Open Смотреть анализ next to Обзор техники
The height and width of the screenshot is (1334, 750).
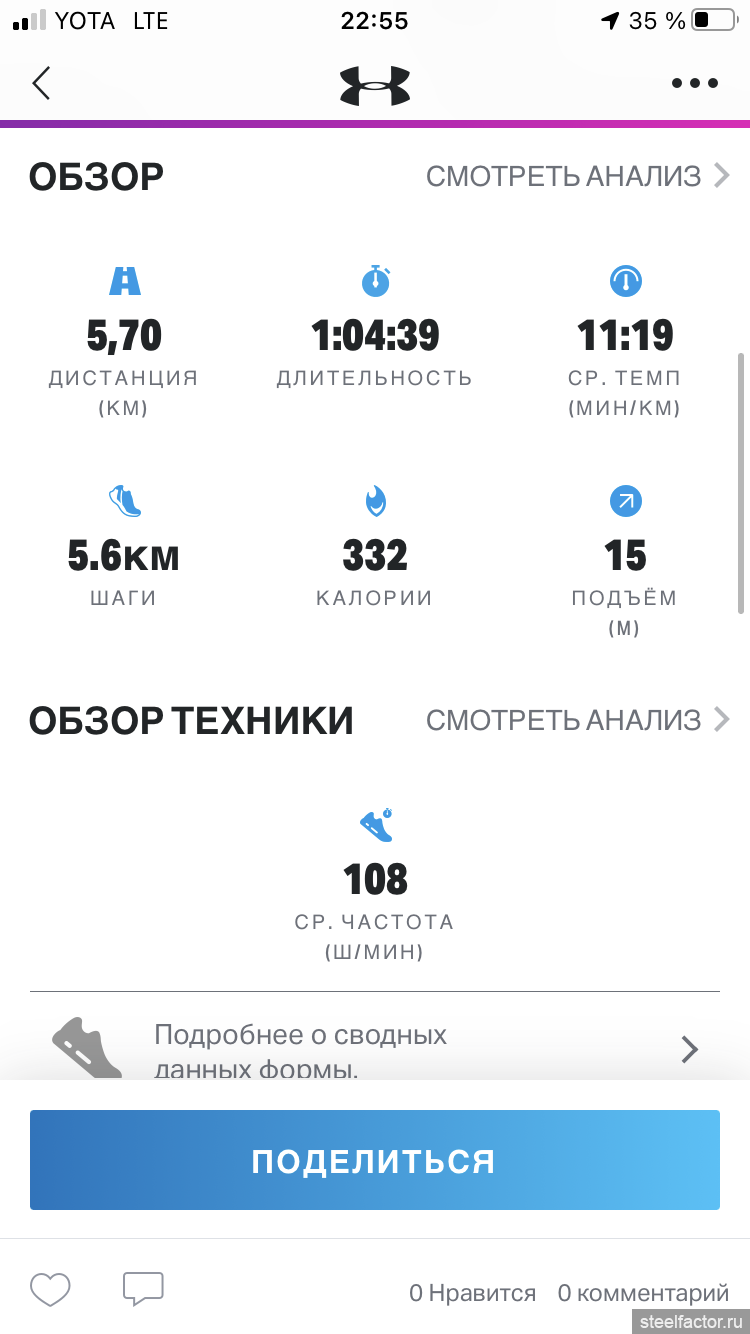pyautogui.click(x=578, y=720)
